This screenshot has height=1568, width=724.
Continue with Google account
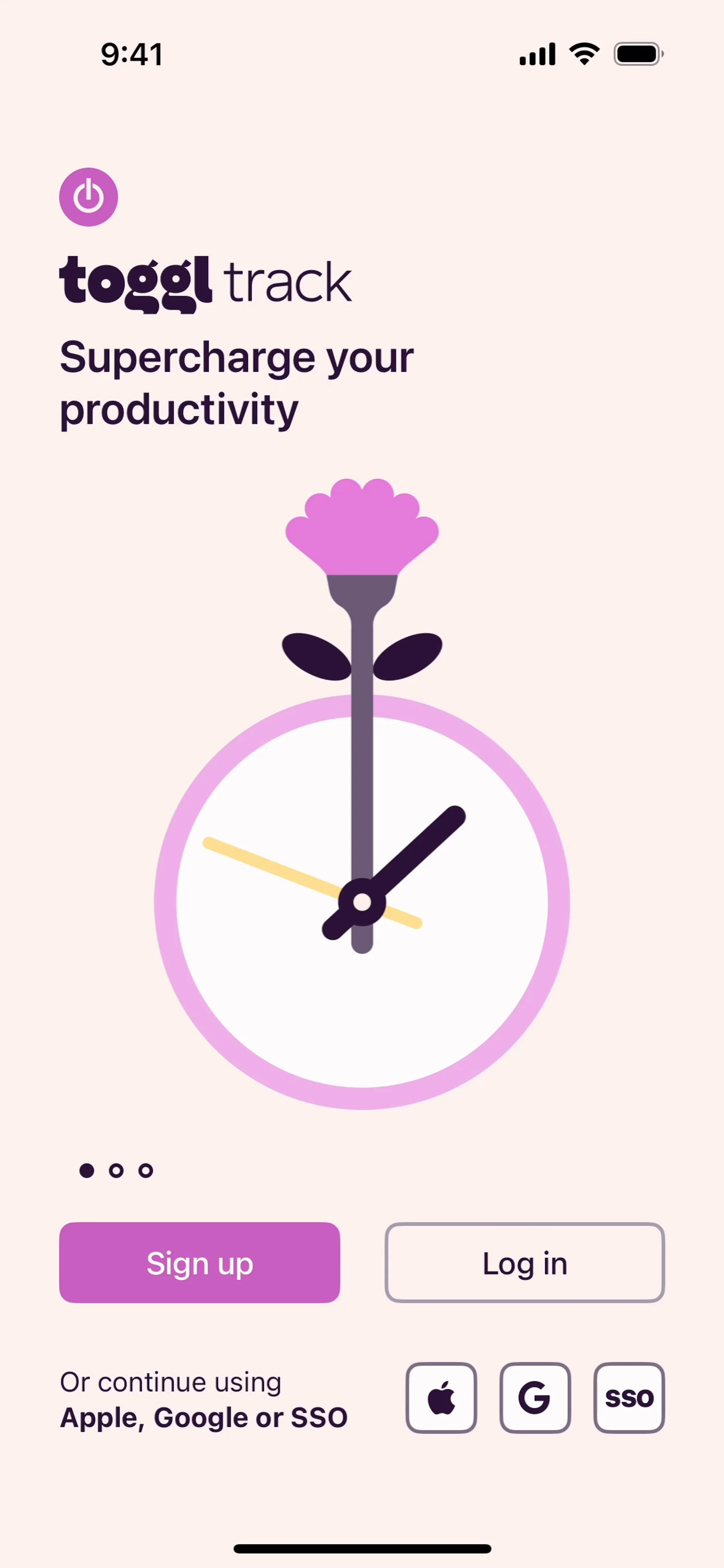point(535,1398)
